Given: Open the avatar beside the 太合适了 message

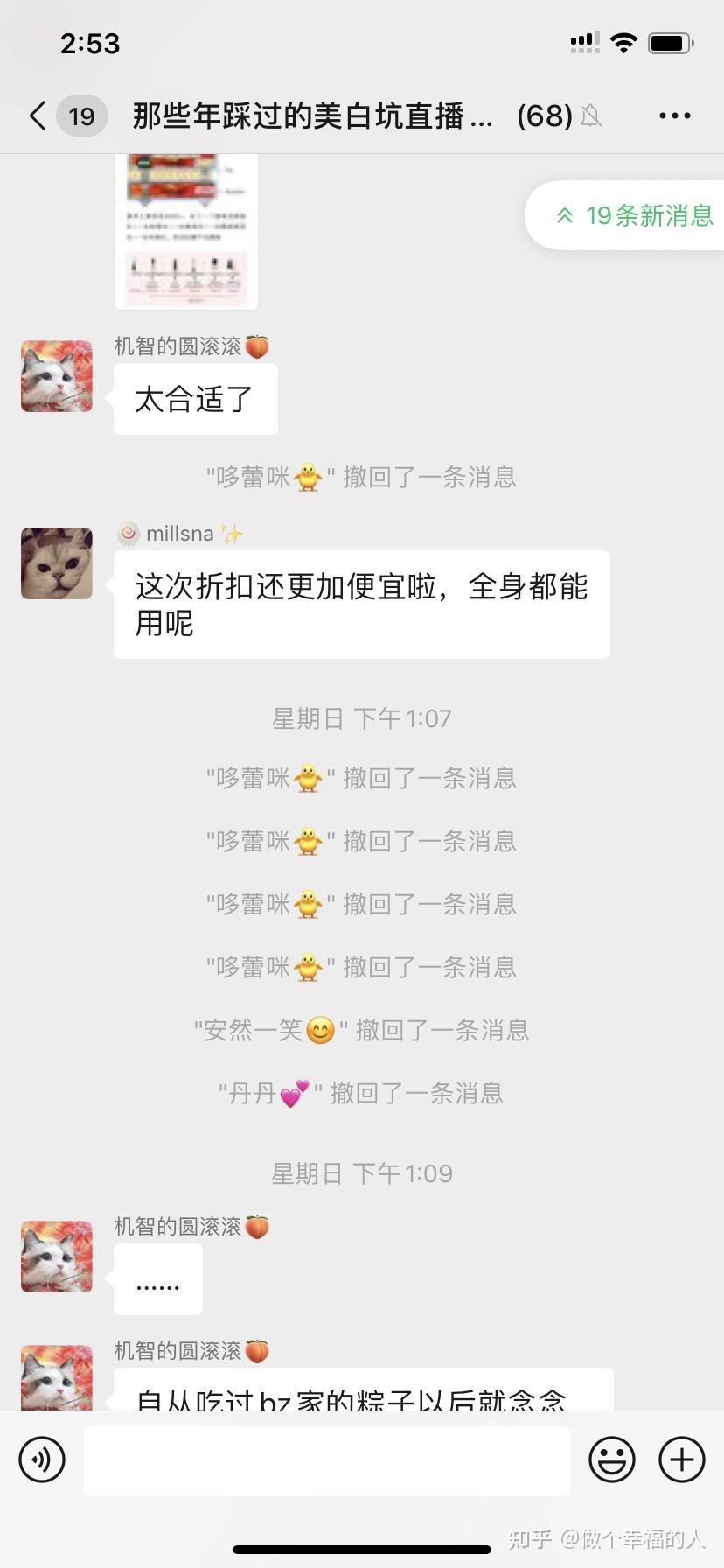Looking at the screenshot, I should pos(57,376).
